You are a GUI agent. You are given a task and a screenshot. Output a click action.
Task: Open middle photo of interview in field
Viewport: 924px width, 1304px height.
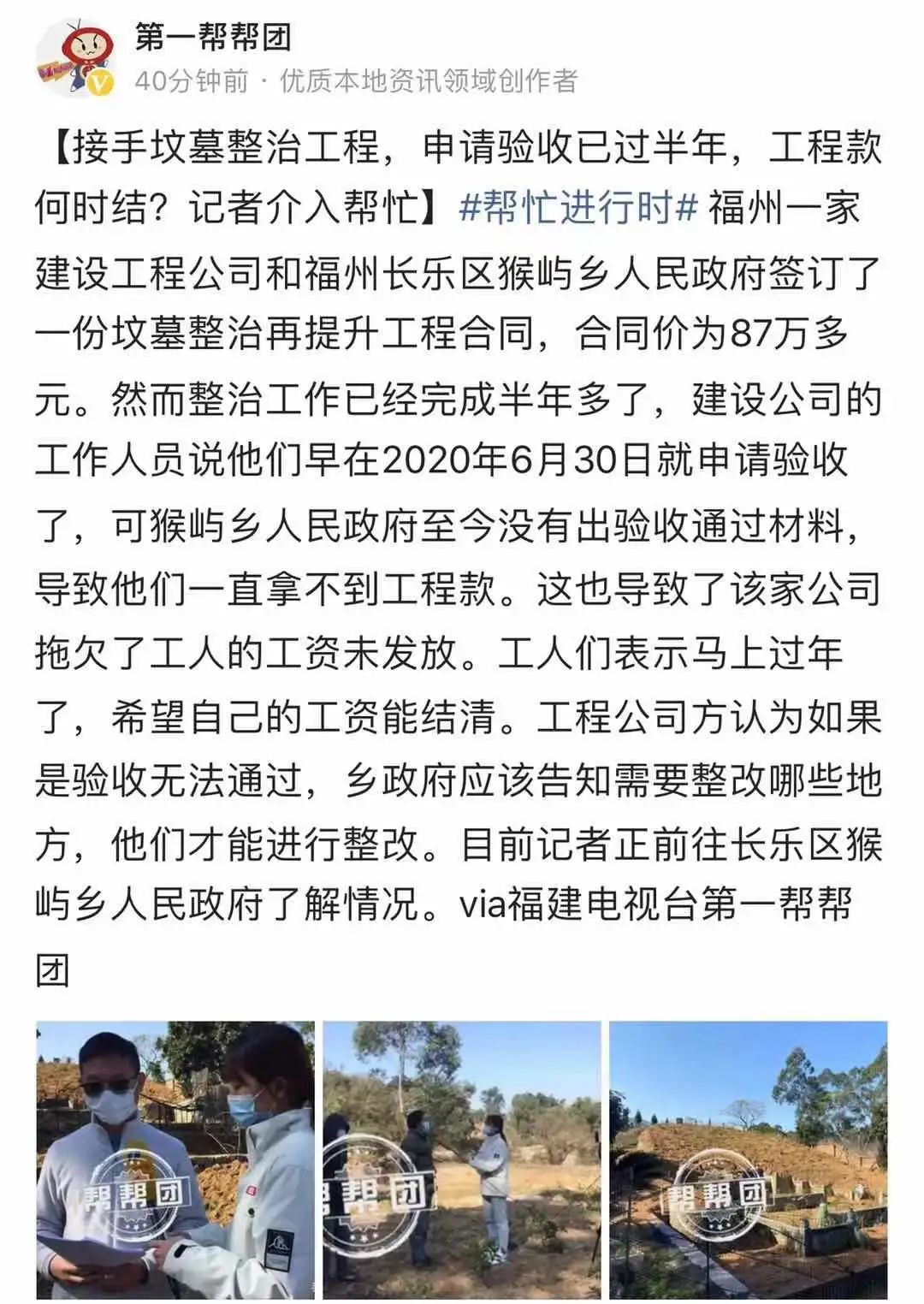pos(461,1159)
